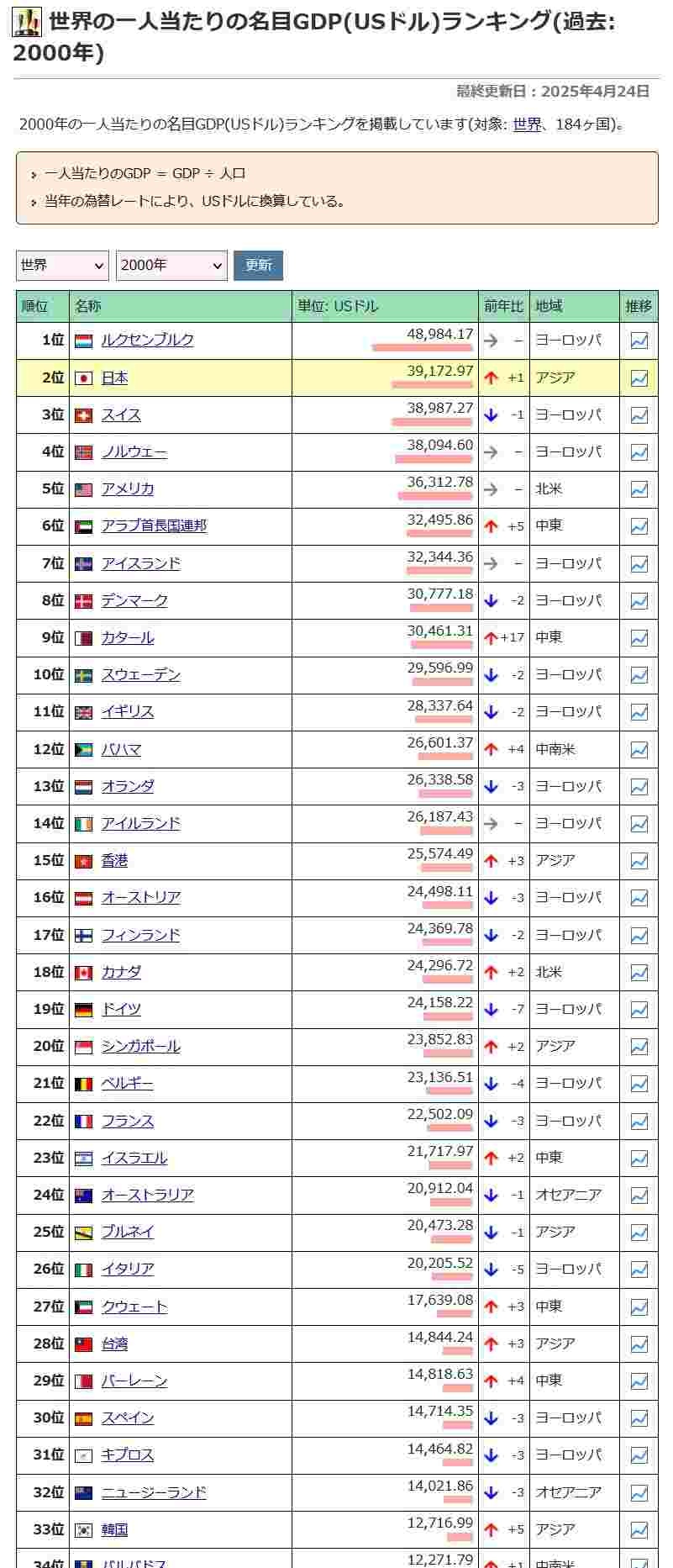Open the カタール link
Screen dimensions: 673x1568
[128, 638]
